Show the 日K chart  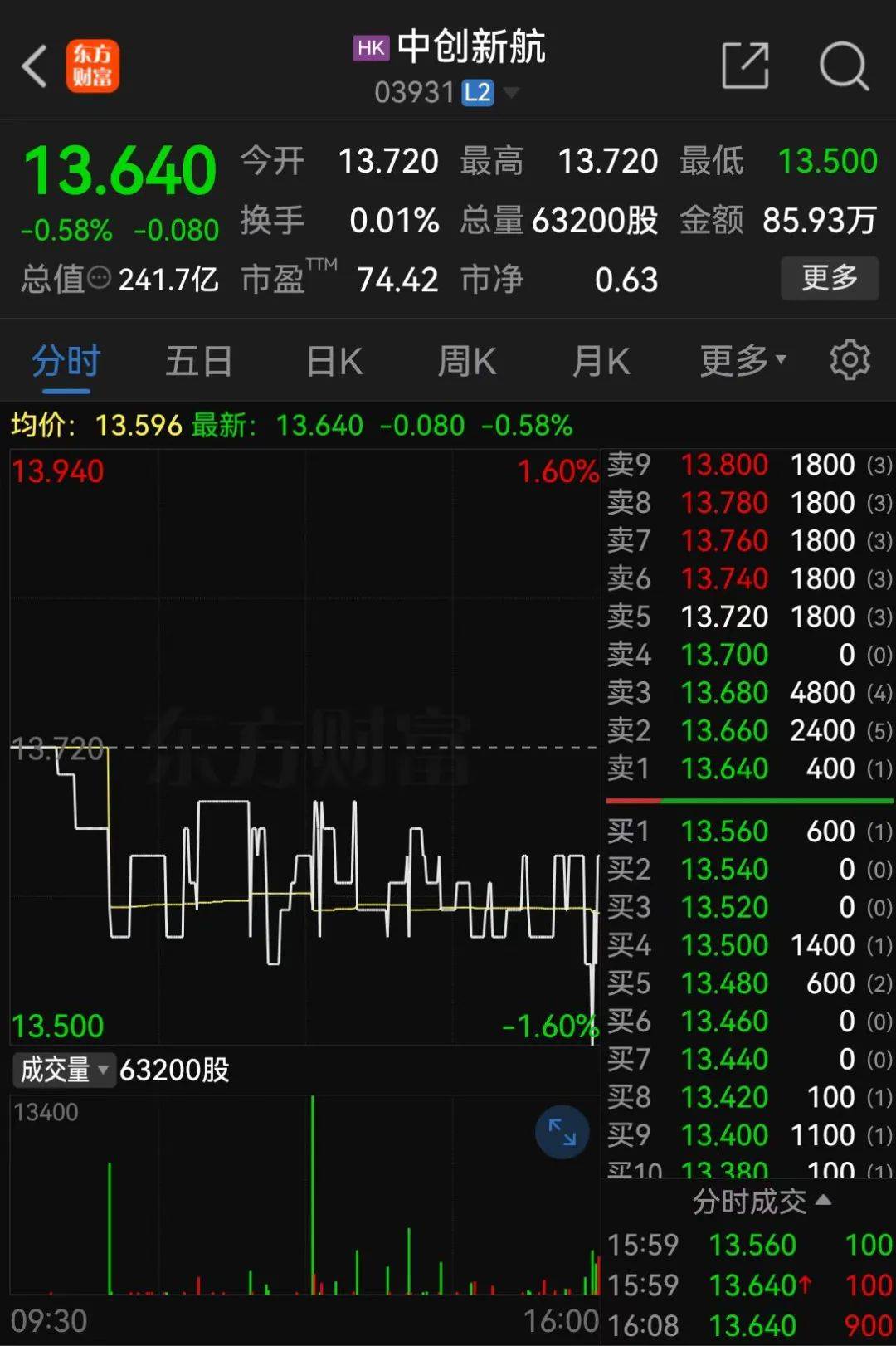coord(334,362)
